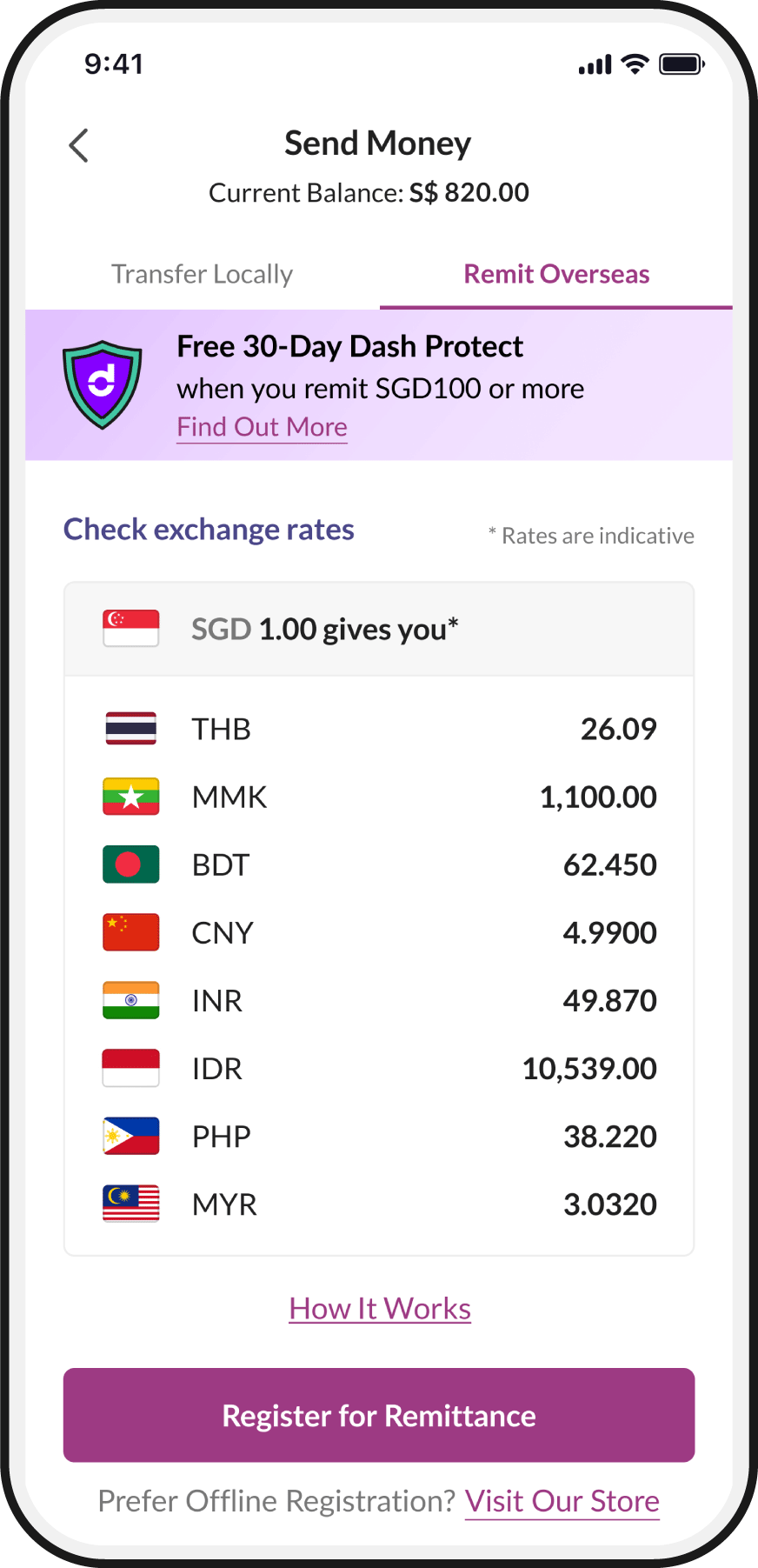Tap the back arrow to go back
Viewport: 758px width, 1568px height.
[x=78, y=145]
